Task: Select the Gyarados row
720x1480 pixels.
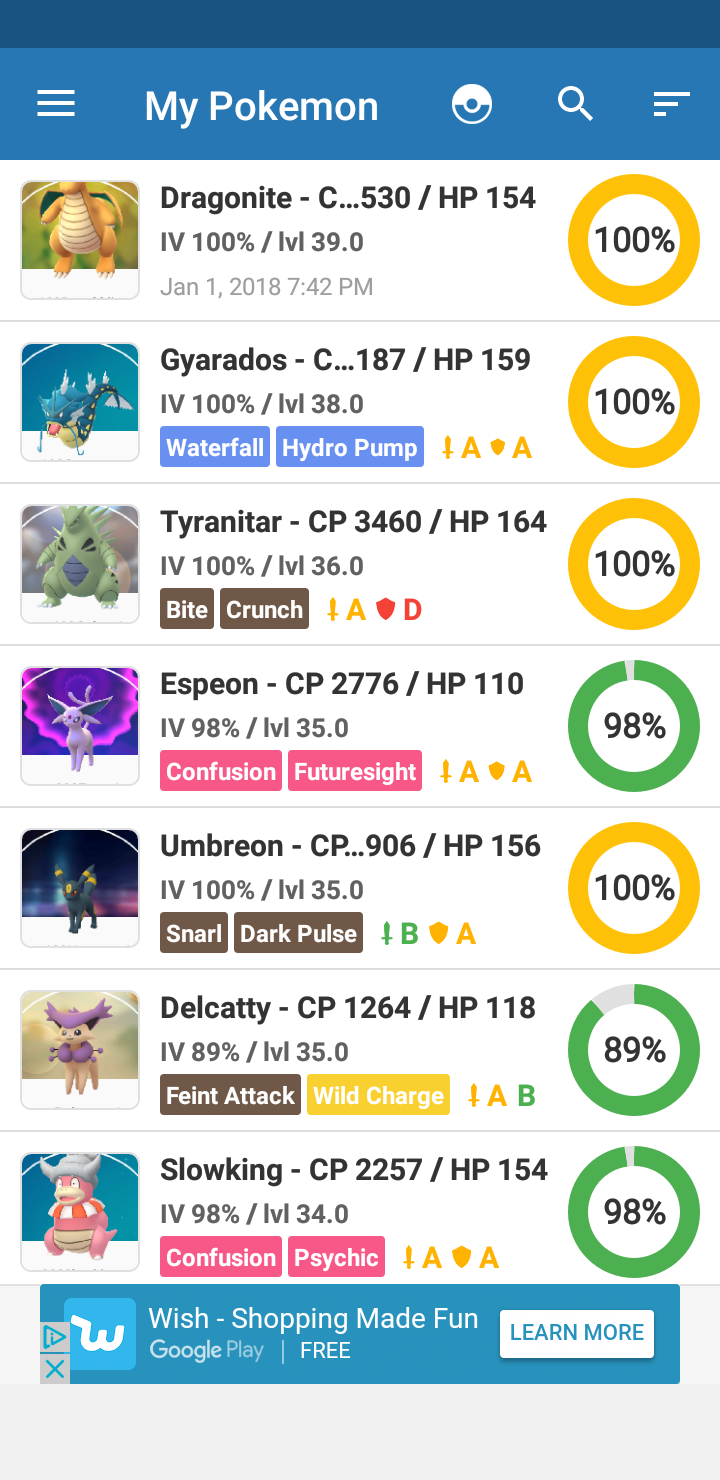Action: (360, 403)
